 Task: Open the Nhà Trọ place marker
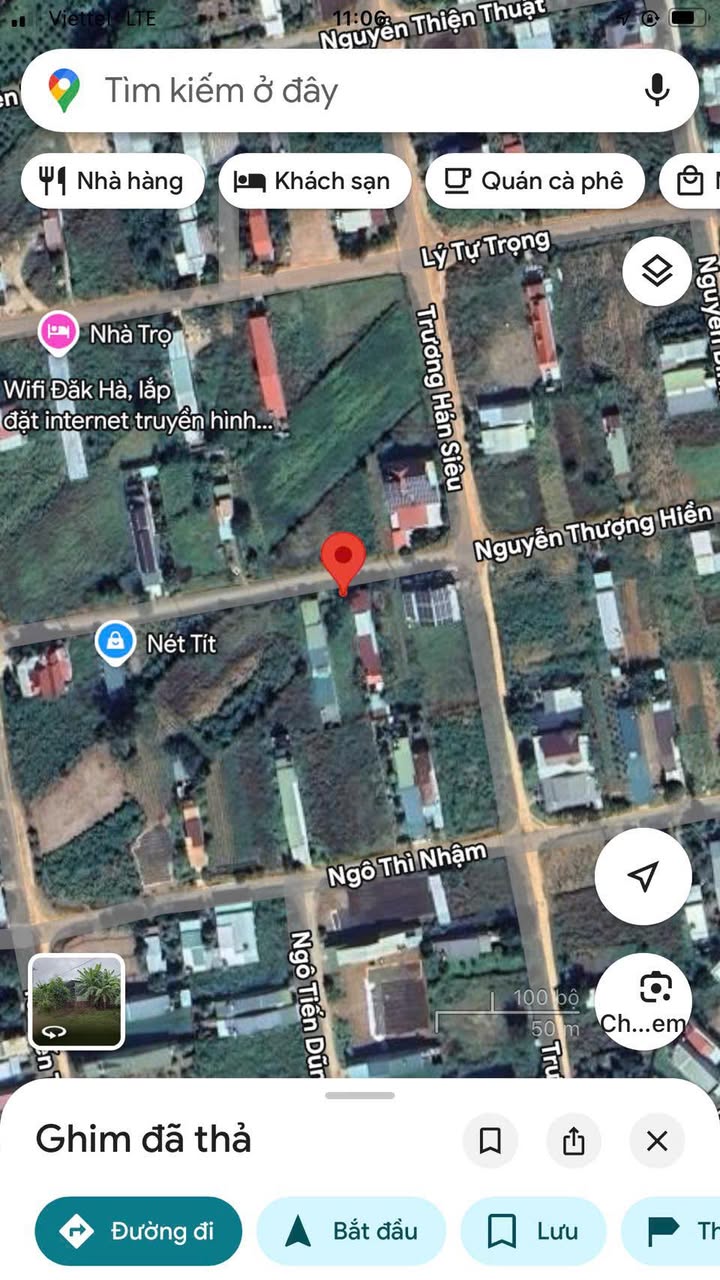tap(60, 332)
